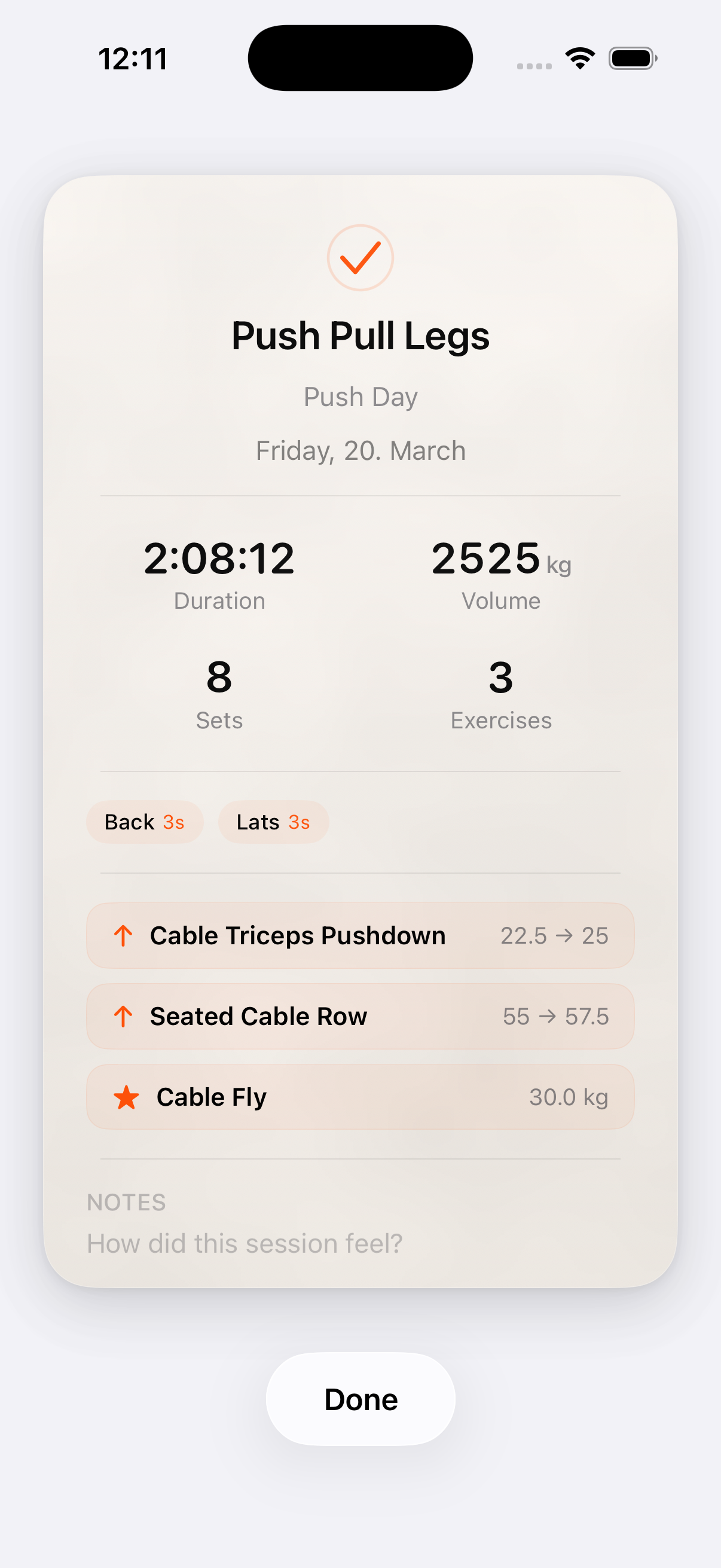Select the Lats 3s muscle tag

(273, 822)
